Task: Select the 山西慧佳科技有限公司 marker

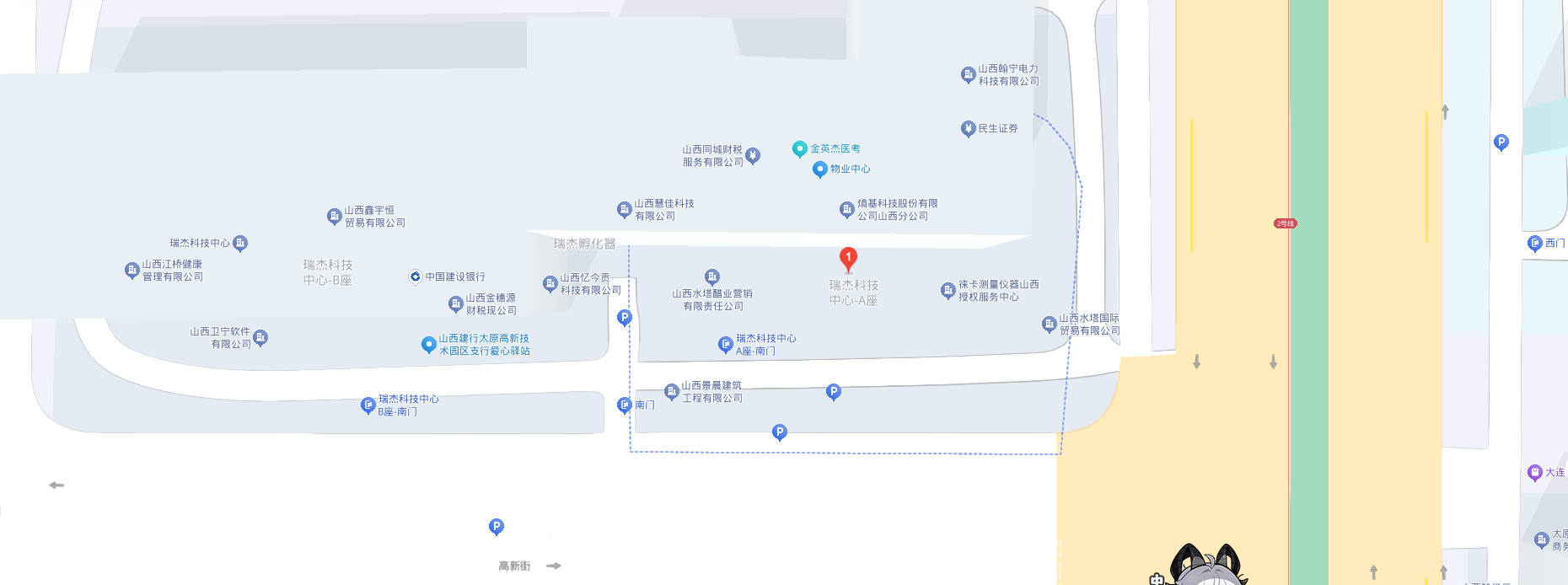Action: pyautogui.click(x=624, y=209)
